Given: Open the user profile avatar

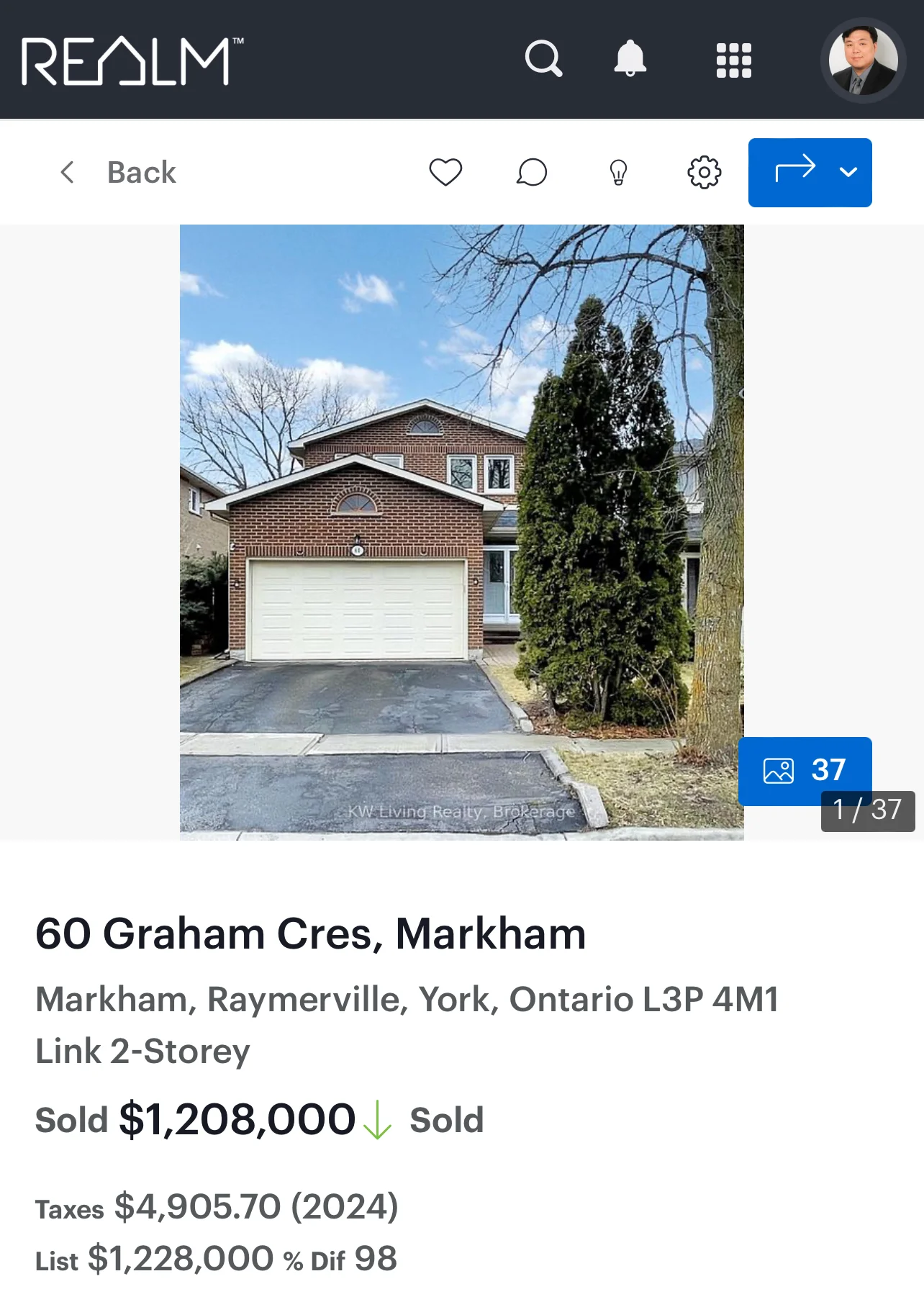Looking at the screenshot, I should [x=863, y=60].
